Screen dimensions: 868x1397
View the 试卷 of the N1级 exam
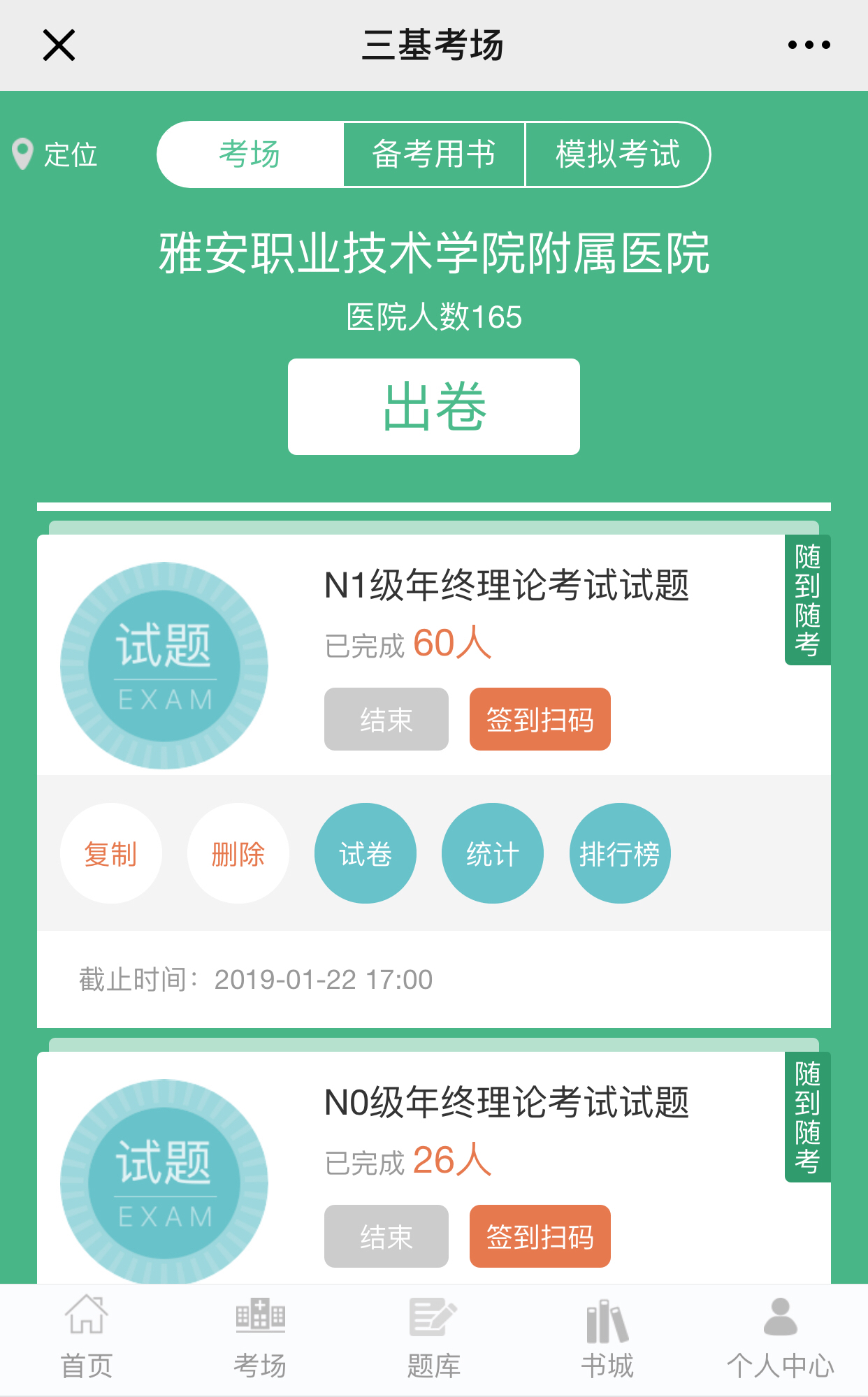[366, 853]
